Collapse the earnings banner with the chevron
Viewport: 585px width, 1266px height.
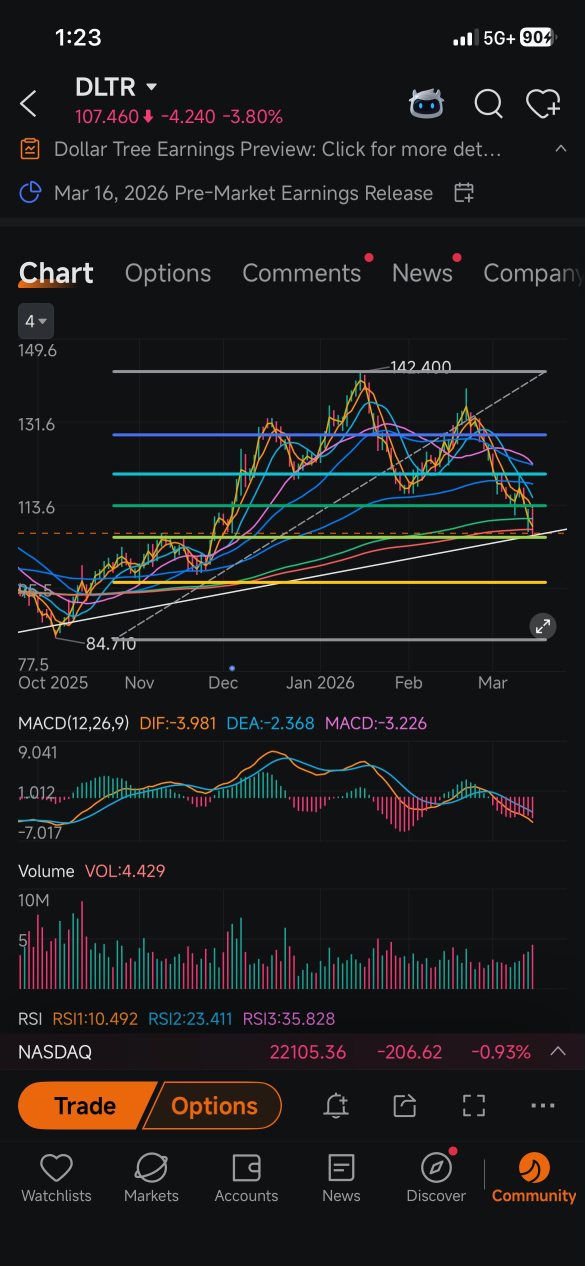click(x=559, y=149)
